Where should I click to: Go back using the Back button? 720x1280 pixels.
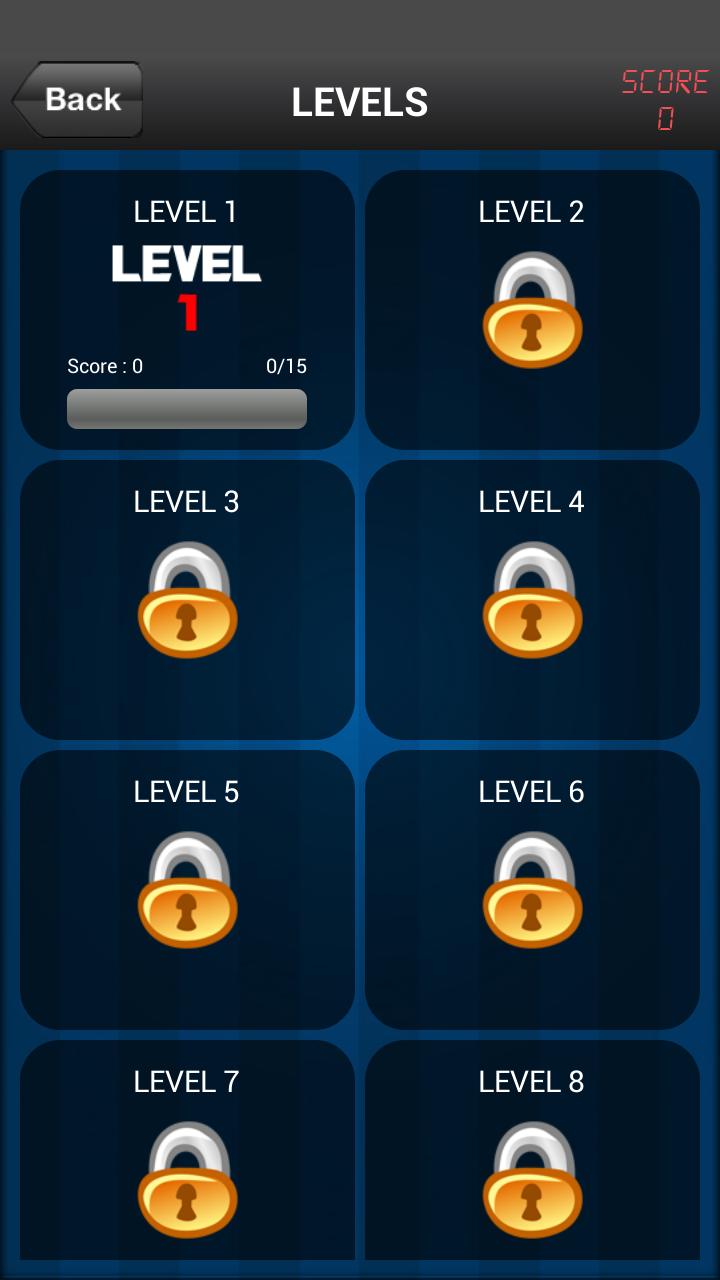point(78,100)
